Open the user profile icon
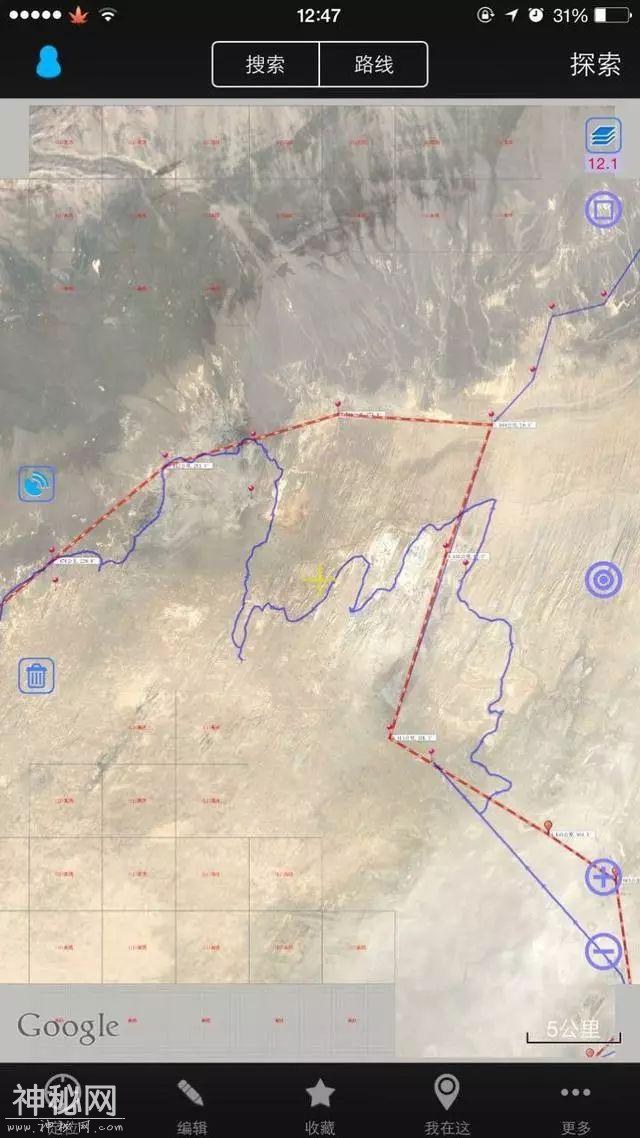640x1138 pixels. pos(47,63)
